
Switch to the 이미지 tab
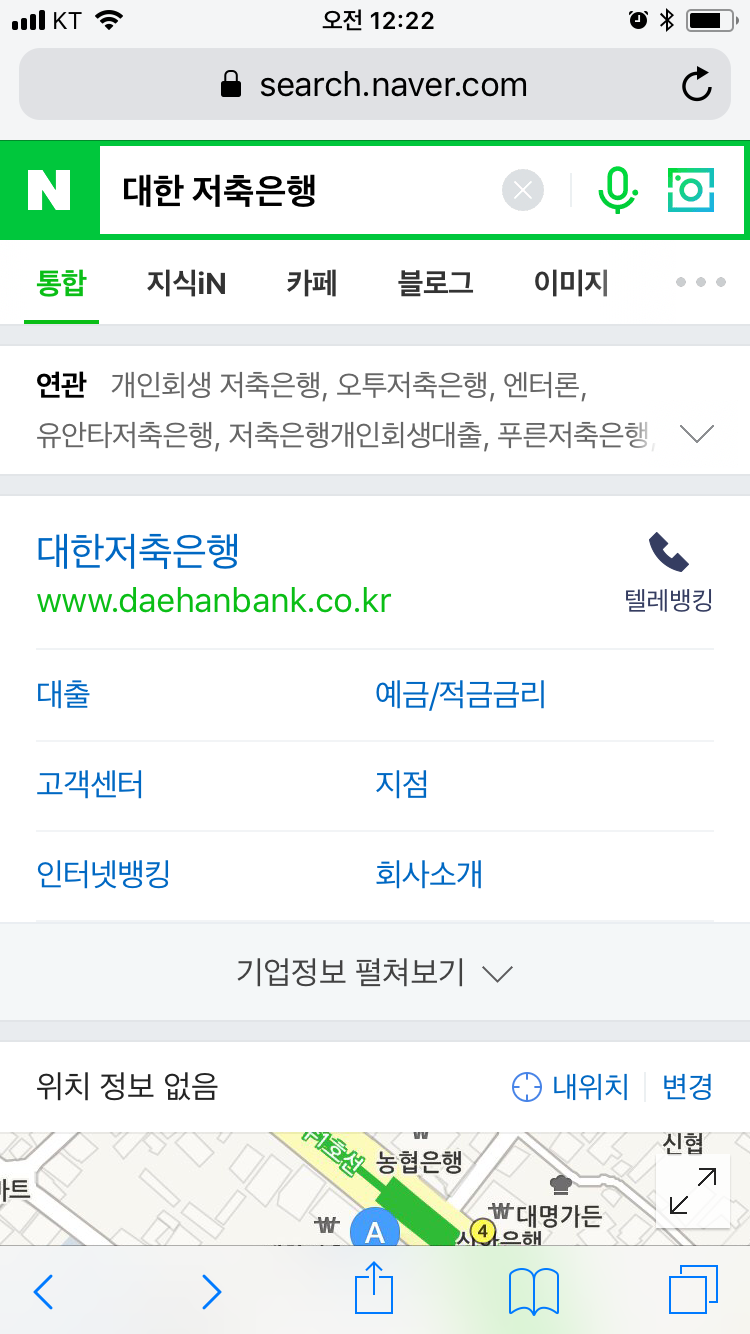[x=571, y=283]
